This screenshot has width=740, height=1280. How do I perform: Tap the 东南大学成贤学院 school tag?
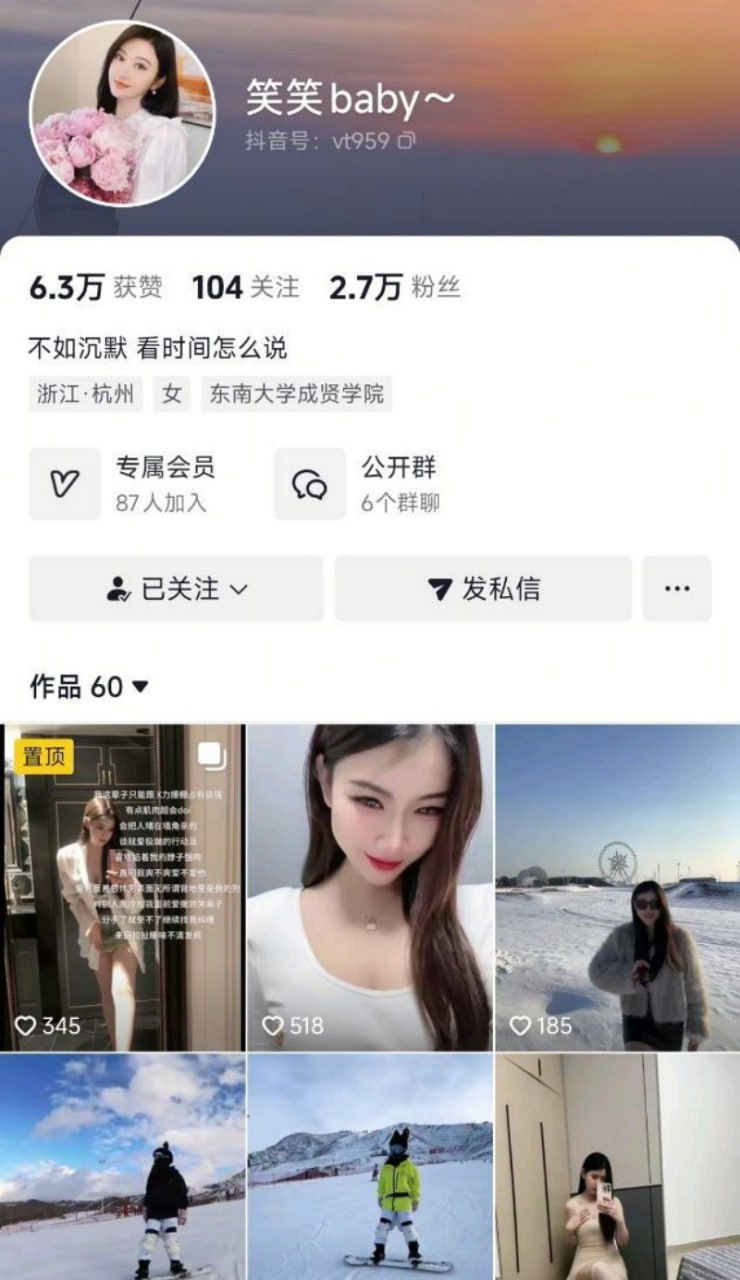tap(296, 394)
